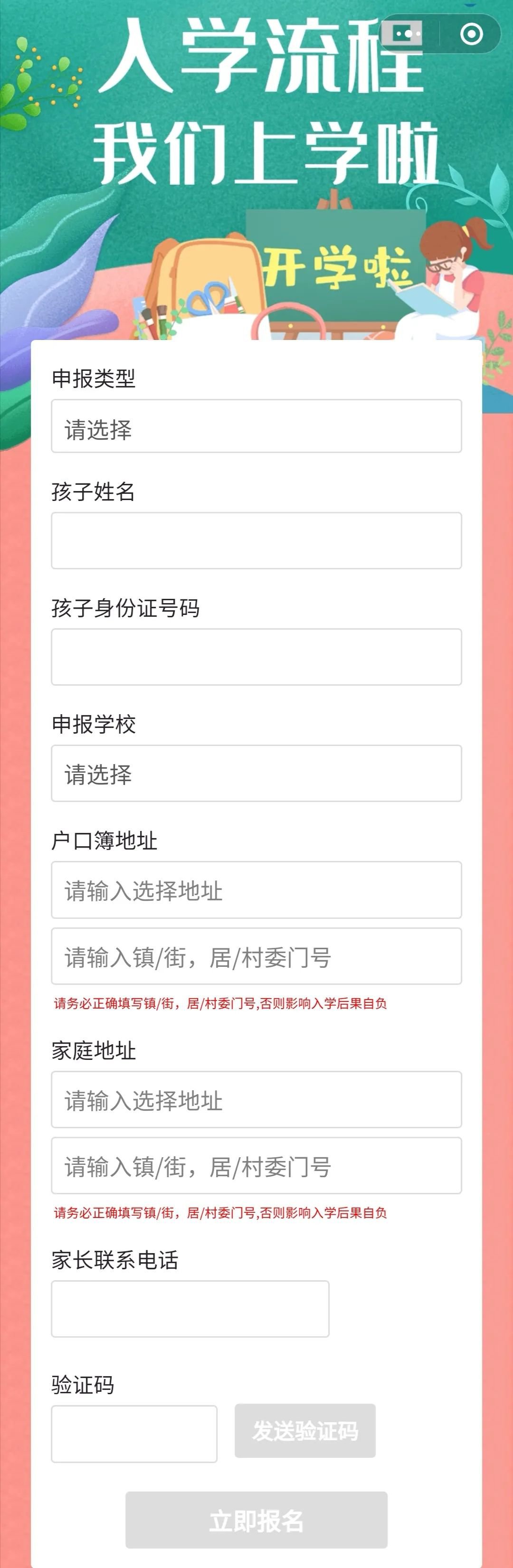Screen dimensions: 513x1568
Task: Select a school in 申报学校
Action: click(256, 773)
